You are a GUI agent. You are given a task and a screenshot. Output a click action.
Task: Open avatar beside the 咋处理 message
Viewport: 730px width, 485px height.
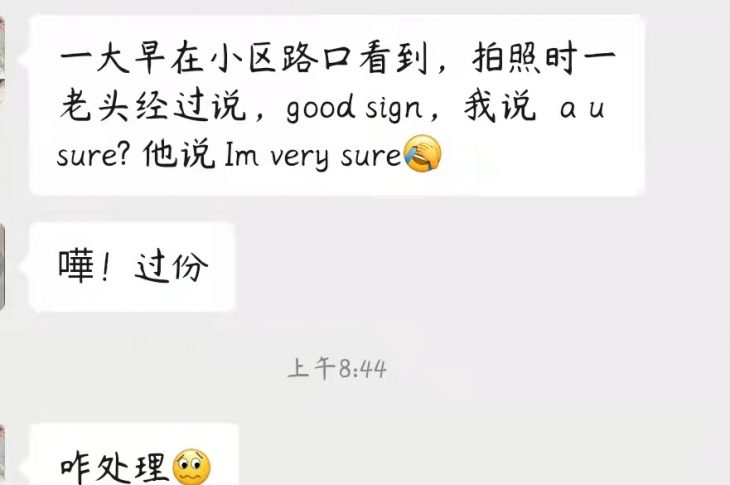click(x=3, y=455)
